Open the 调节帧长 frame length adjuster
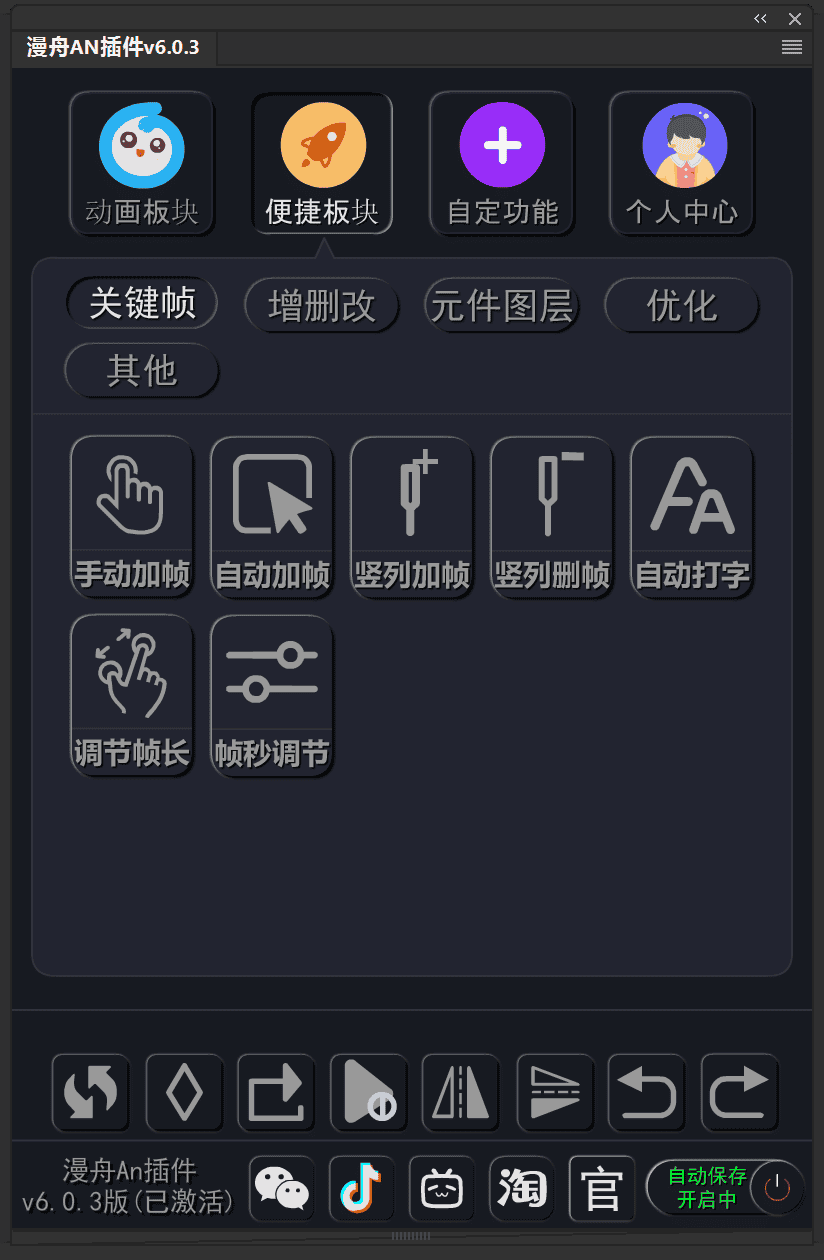The image size is (824, 1260). (131, 696)
